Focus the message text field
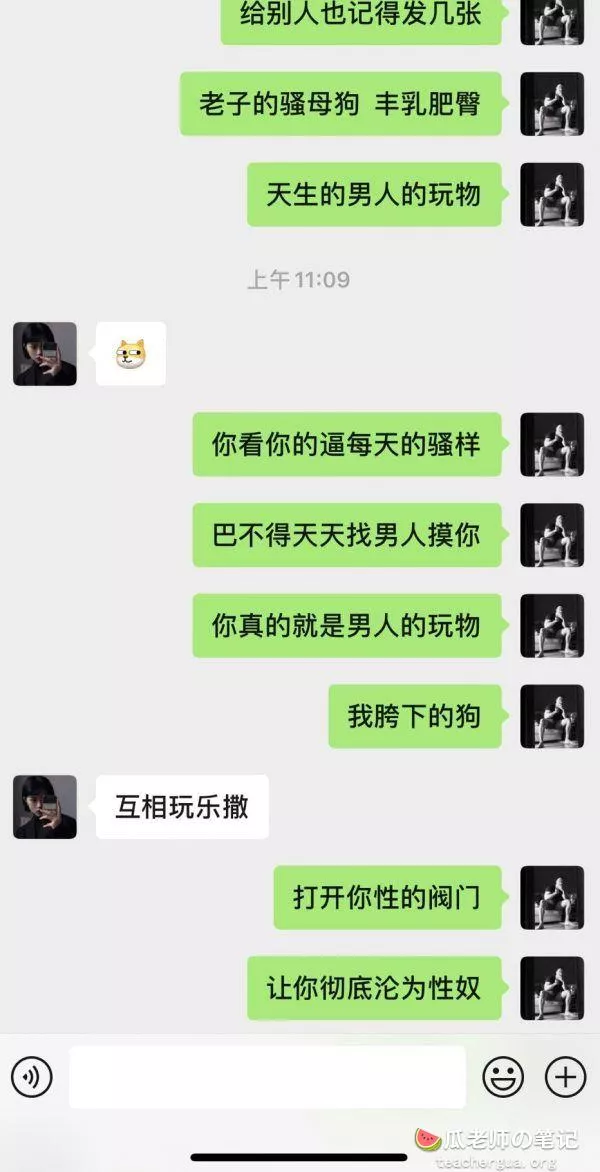Viewport: 600px width, 1172px height. click(x=267, y=1077)
